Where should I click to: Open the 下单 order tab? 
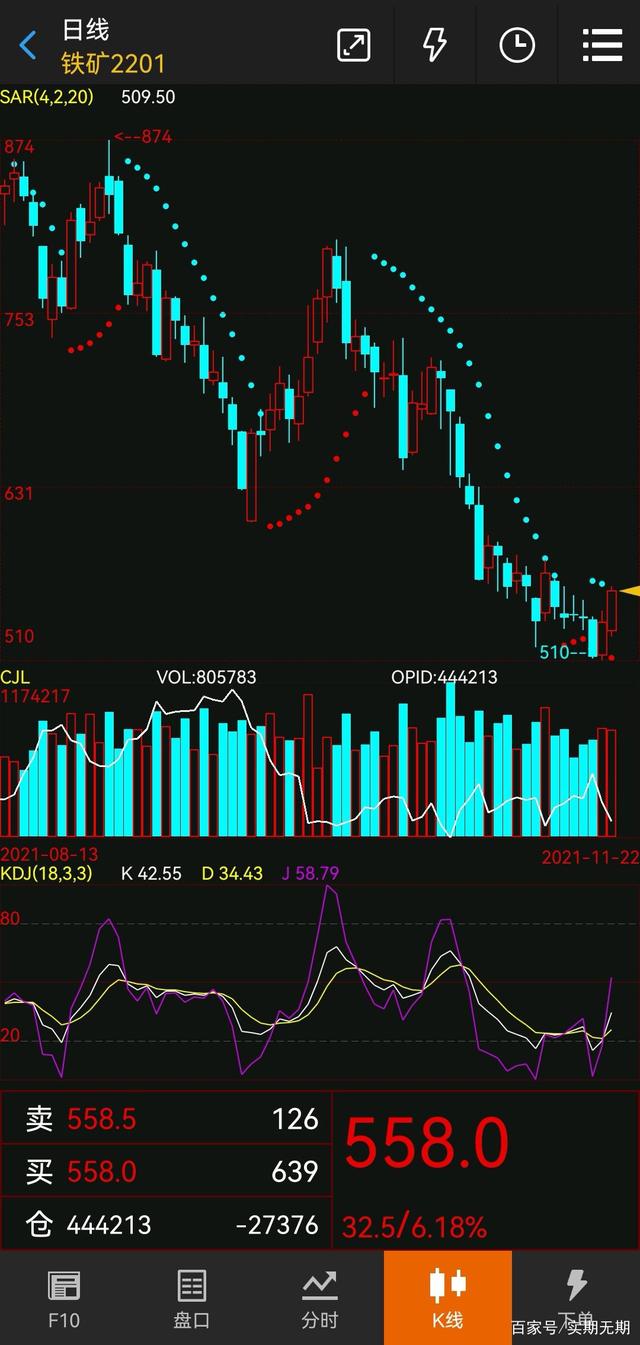pyautogui.click(x=576, y=1298)
